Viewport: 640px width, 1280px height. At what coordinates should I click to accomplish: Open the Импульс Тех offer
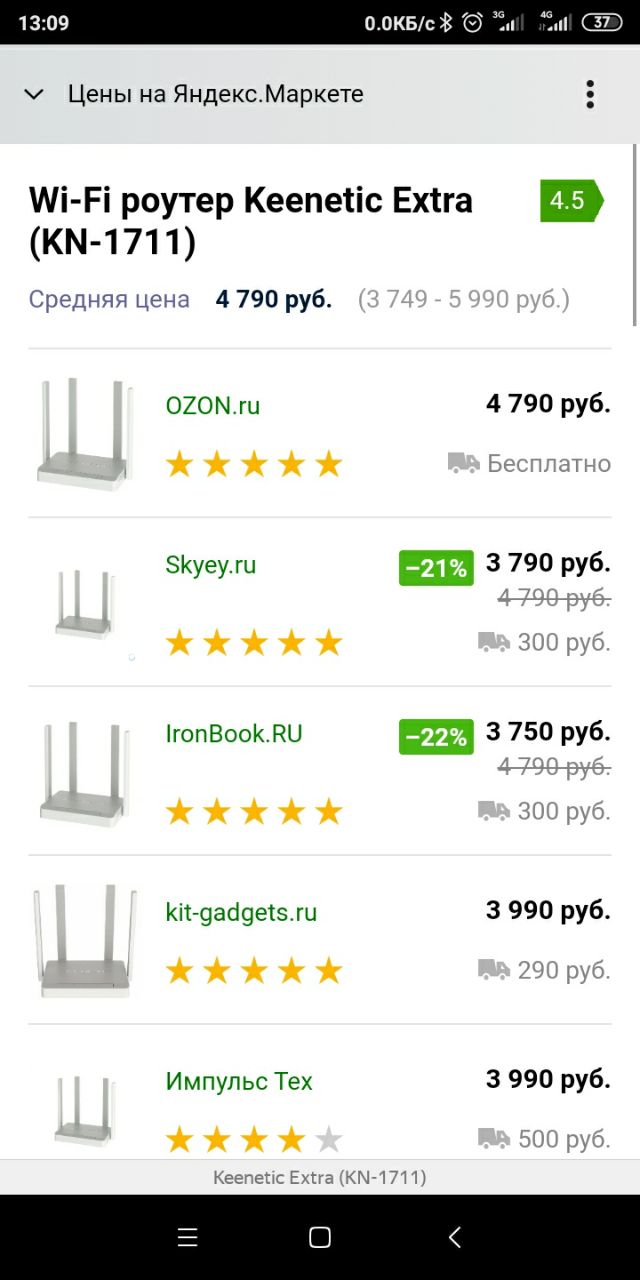click(239, 1081)
